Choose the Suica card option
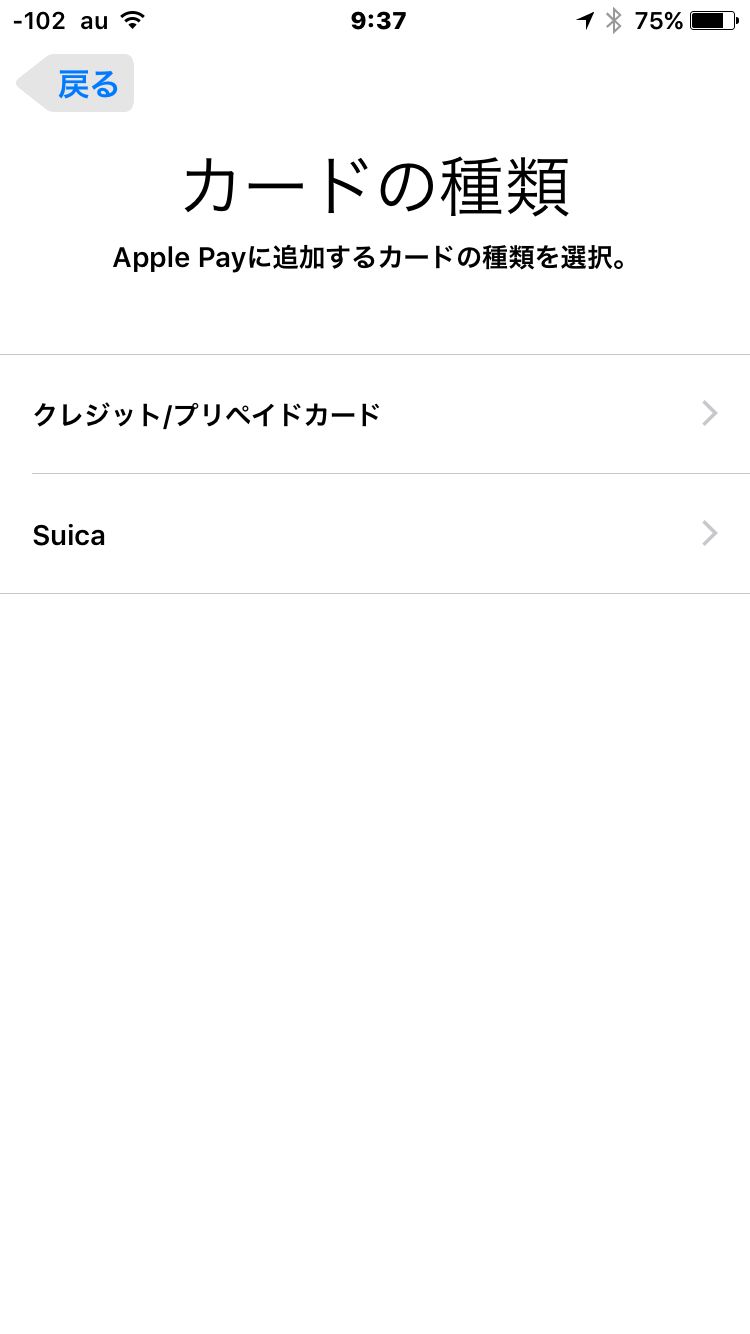Image resolution: width=750 pixels, height=1334 pixels. pyautogui.click(x=375, y=534)
